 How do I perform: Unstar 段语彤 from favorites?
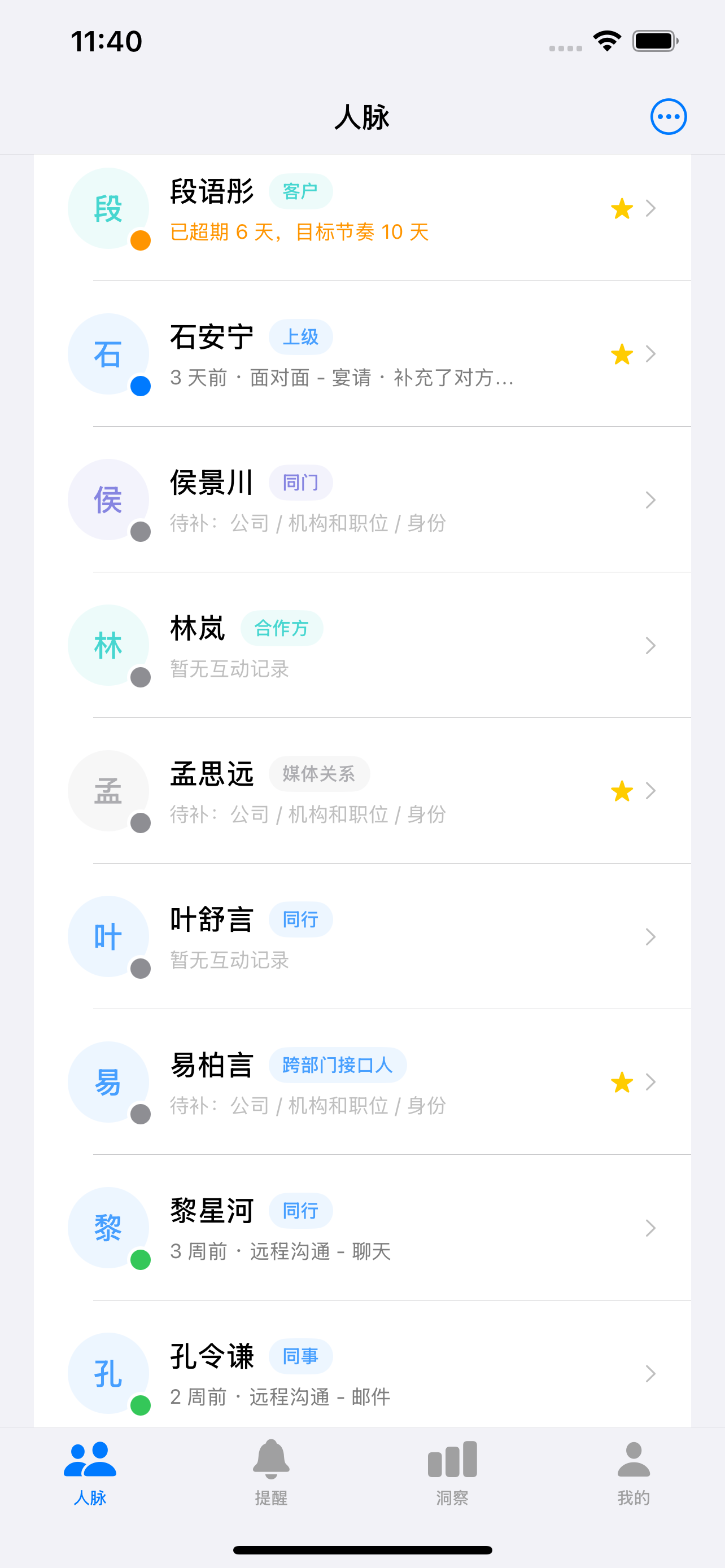click(621, 208)
